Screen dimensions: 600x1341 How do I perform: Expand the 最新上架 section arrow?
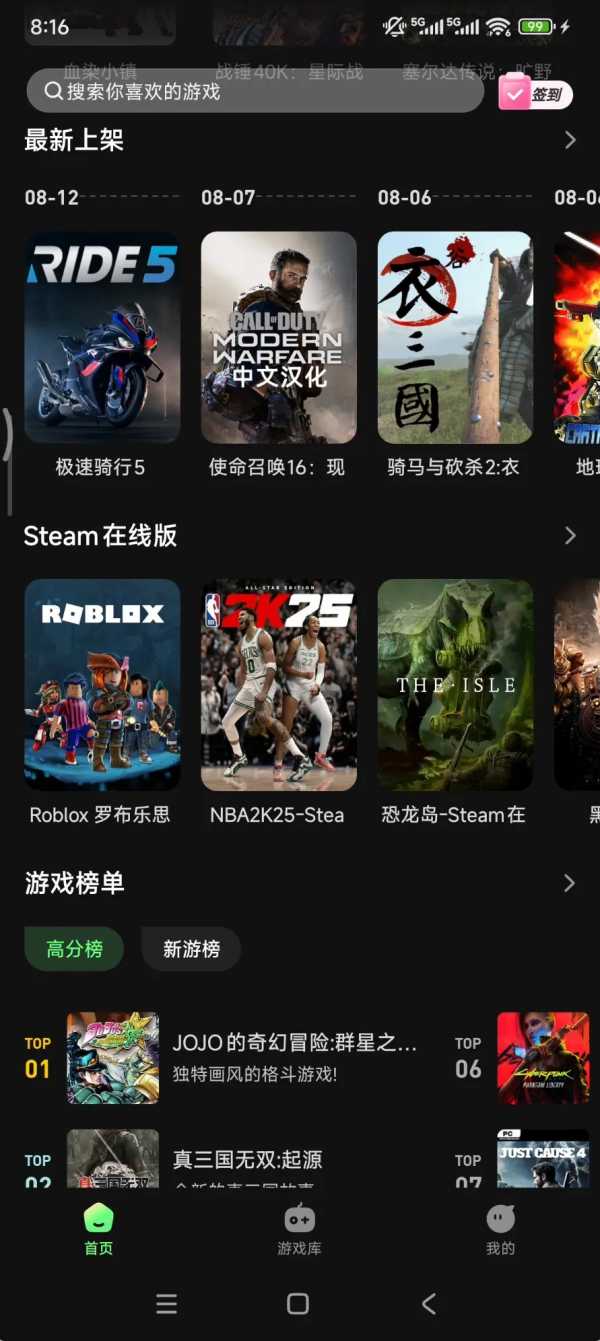[x=570, y=140]
